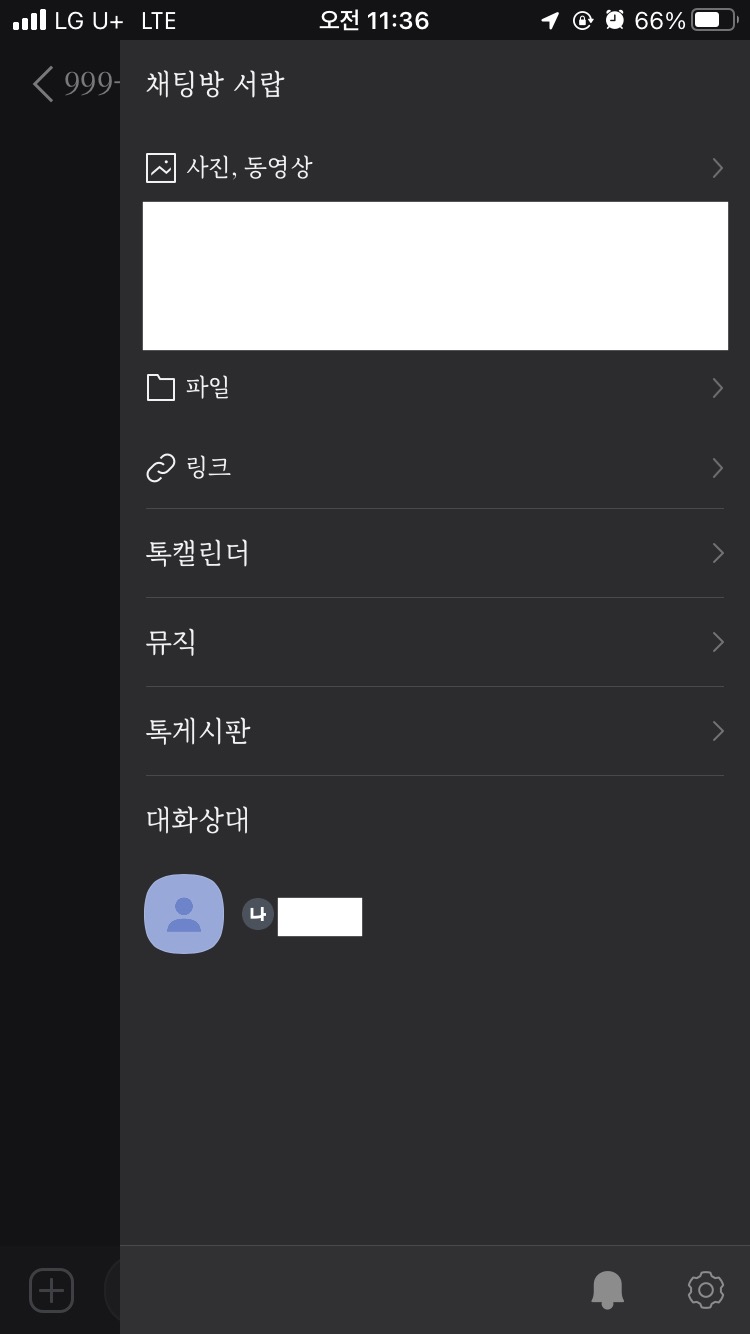Toggle chat notifications with the bell icon
750x1334 pixels.
(x=607, y=1290)
